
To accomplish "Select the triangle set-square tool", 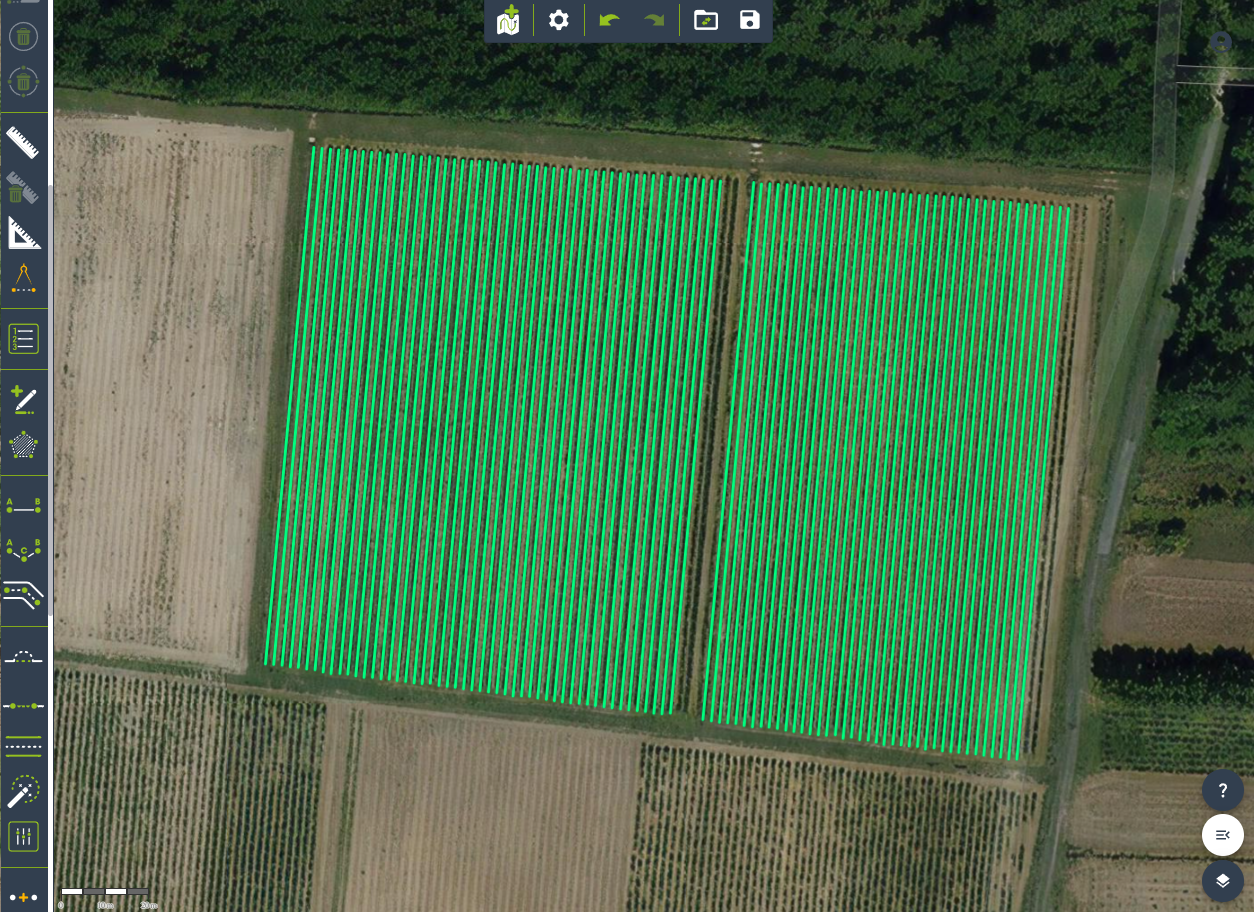I will [23, 233].
